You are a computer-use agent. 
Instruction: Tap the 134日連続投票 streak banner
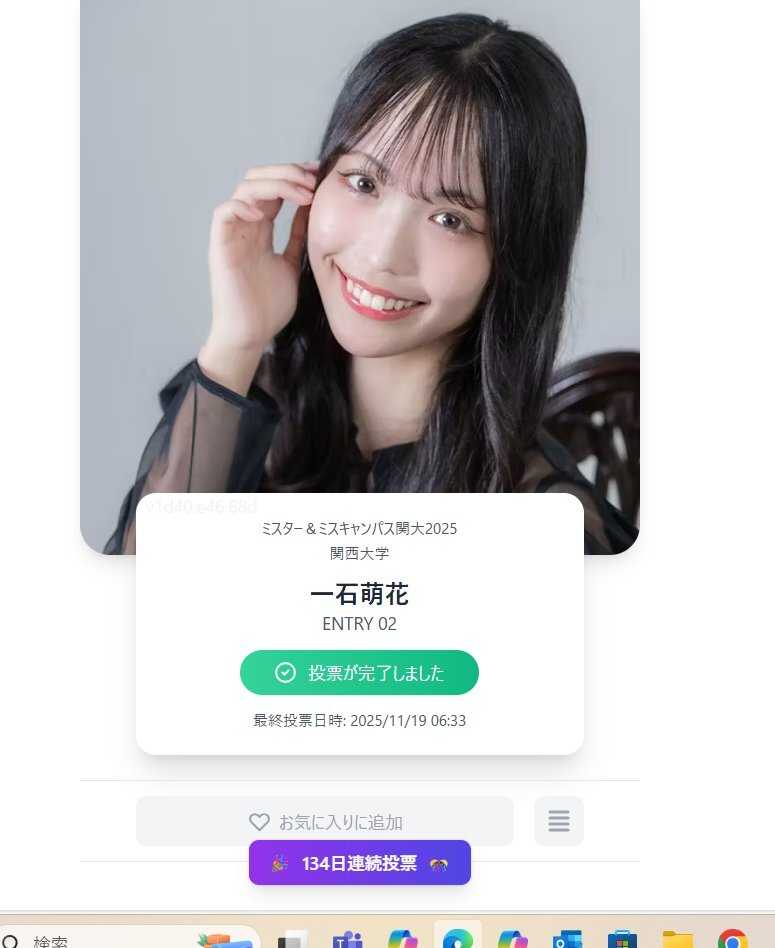360,863
